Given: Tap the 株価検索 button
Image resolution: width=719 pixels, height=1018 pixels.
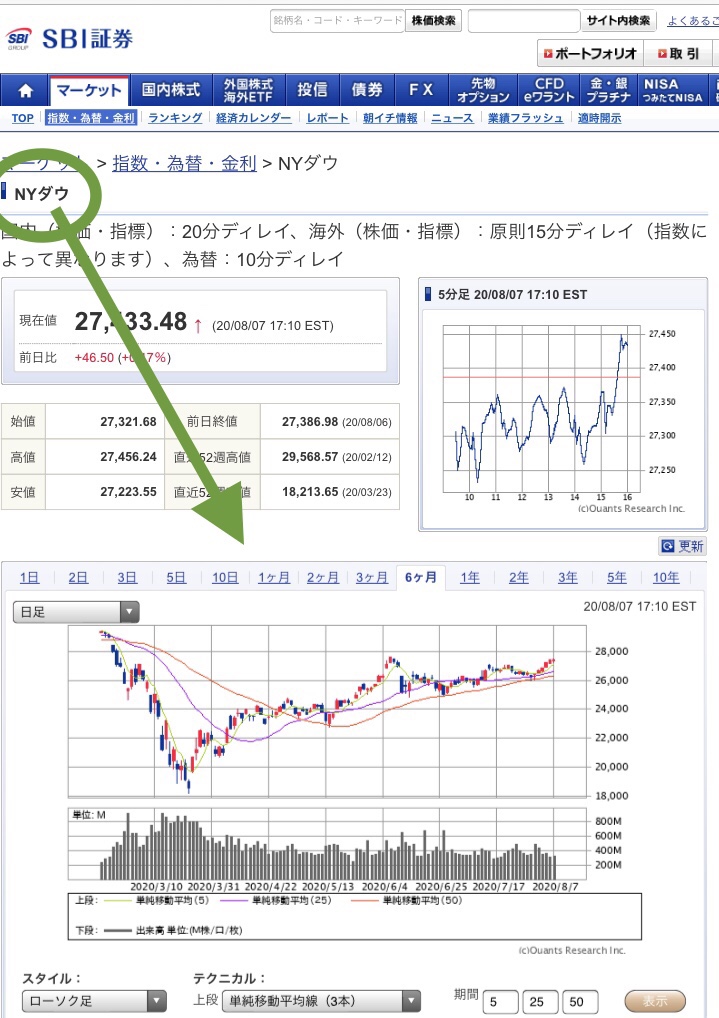Looking at the screenshot, I should pyautogui.click(x=434, y=20).
